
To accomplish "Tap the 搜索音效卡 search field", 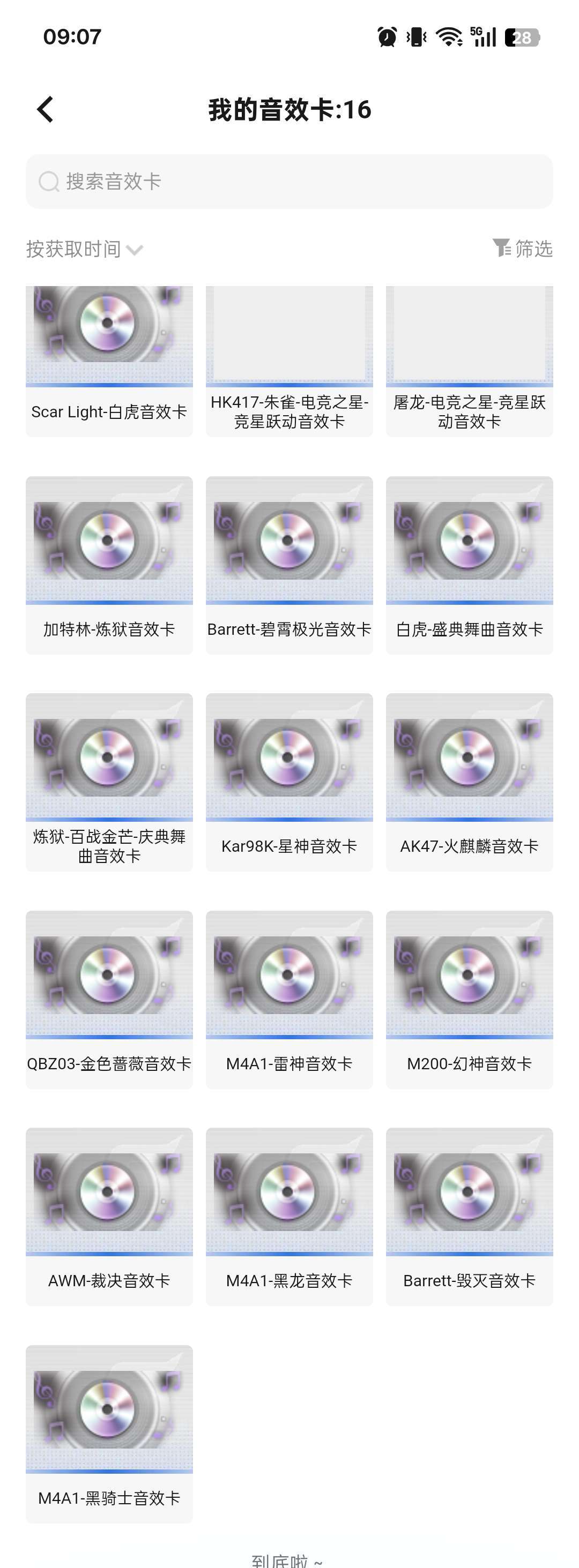I will [x=289, y=182].
